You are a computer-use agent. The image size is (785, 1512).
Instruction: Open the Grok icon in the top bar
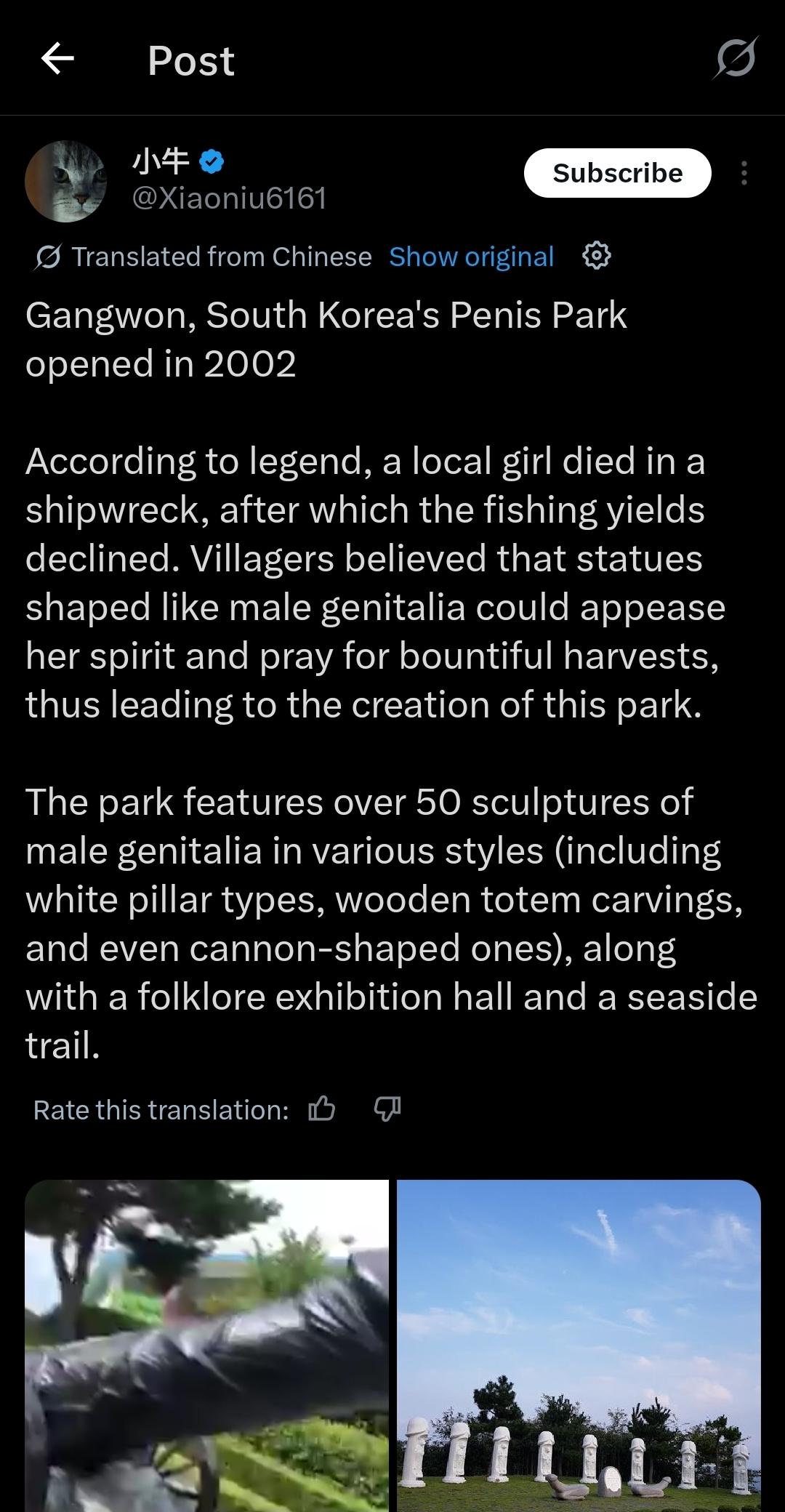pos(735,58)
